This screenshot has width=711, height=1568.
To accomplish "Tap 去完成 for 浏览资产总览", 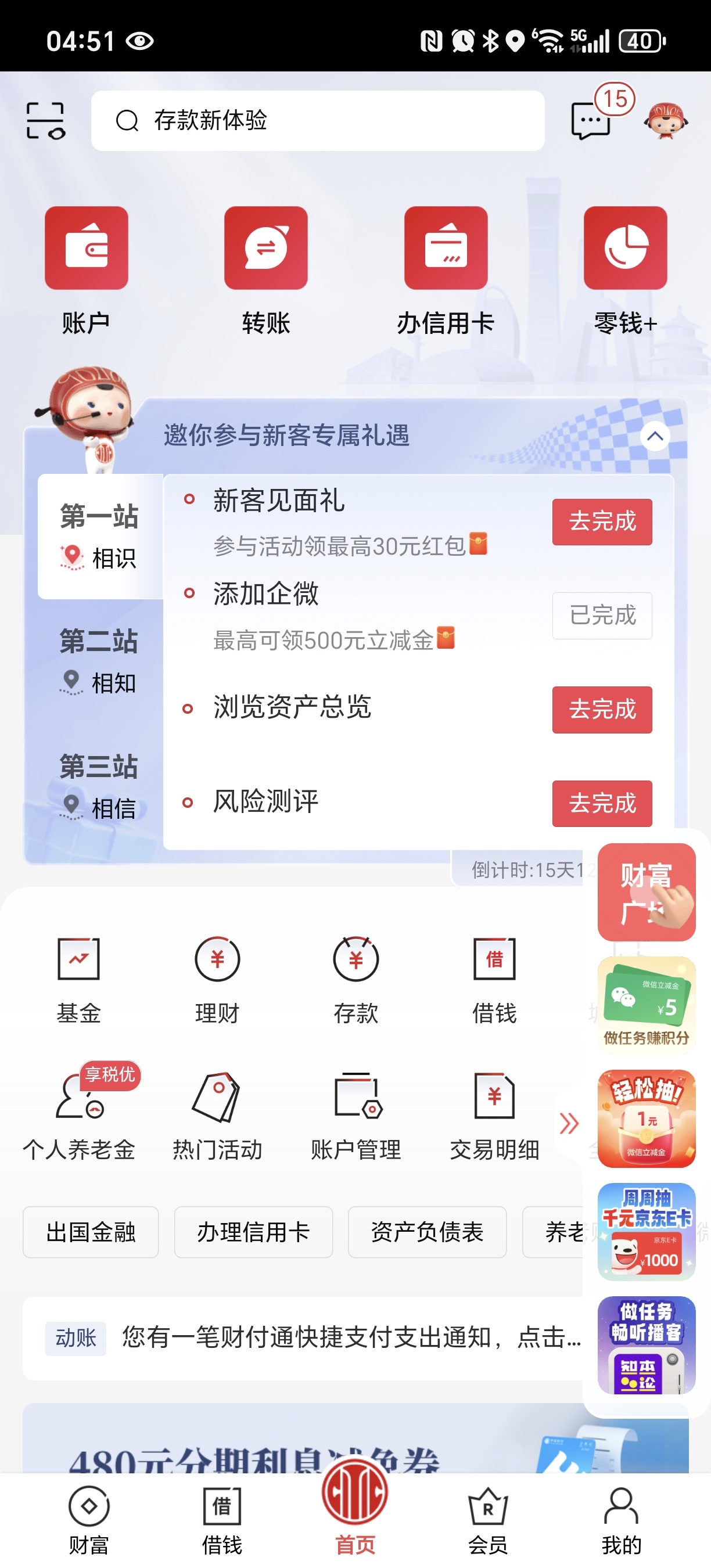I will tap(601, 710).
